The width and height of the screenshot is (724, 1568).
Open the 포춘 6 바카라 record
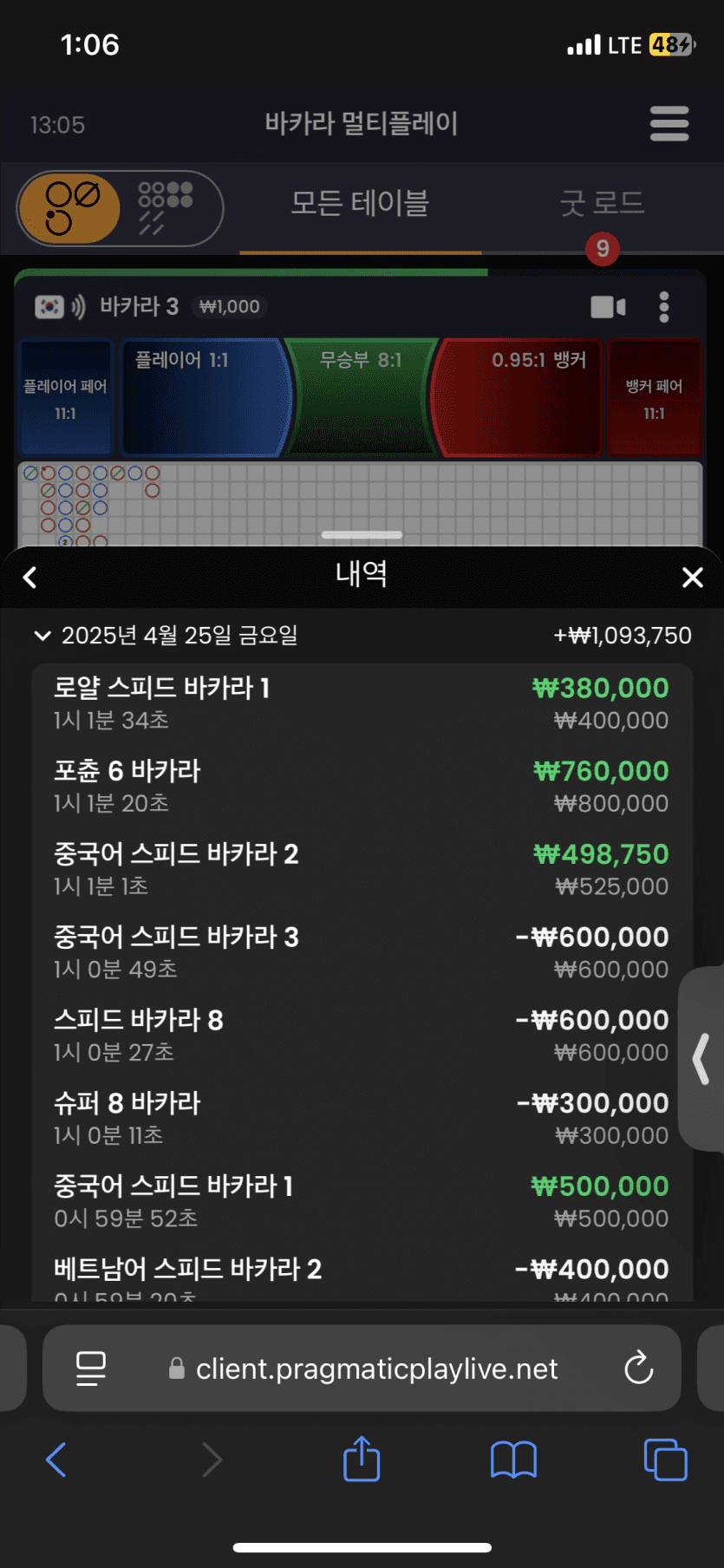click(361, 787)
